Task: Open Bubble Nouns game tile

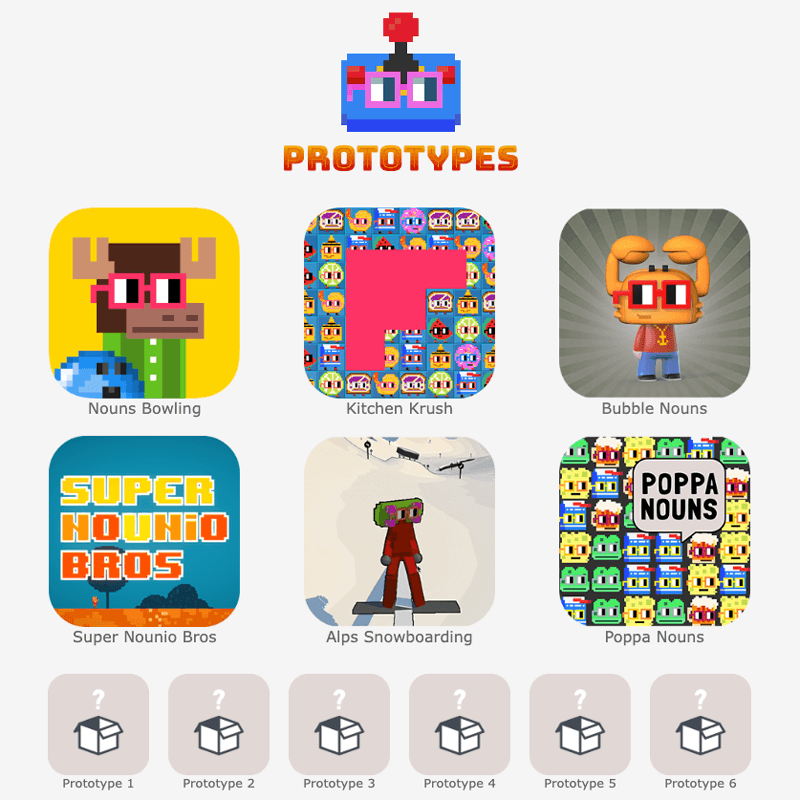Action: pyautogui.click(x=654, y=303)
